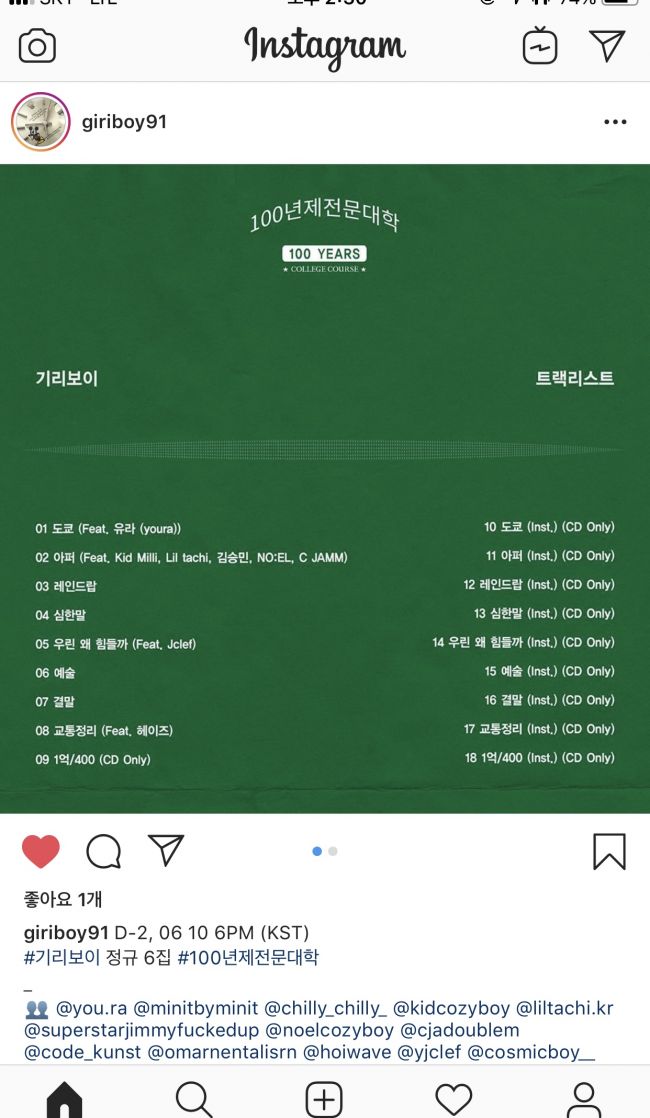Create a new post with plus
This screenshot has width=650, height=1118.
tap(324, 1099)
